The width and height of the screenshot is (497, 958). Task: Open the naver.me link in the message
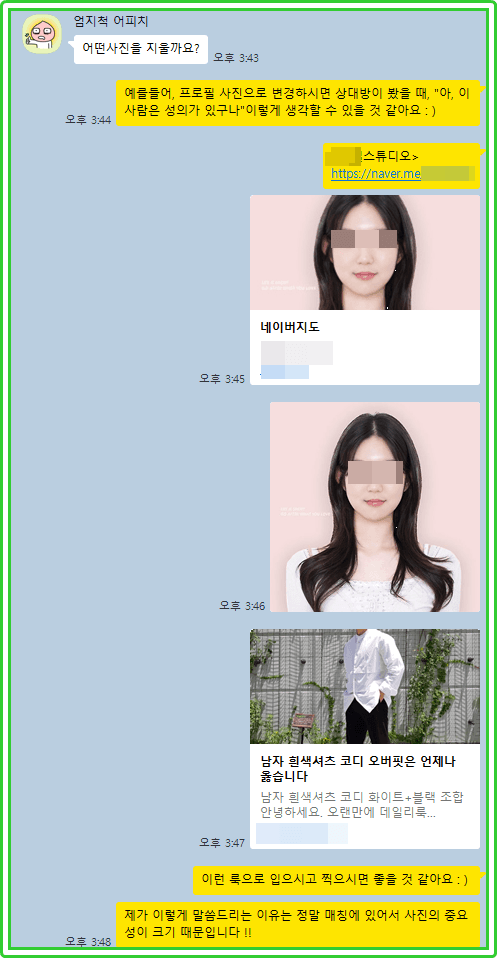(x=403, y=174)
